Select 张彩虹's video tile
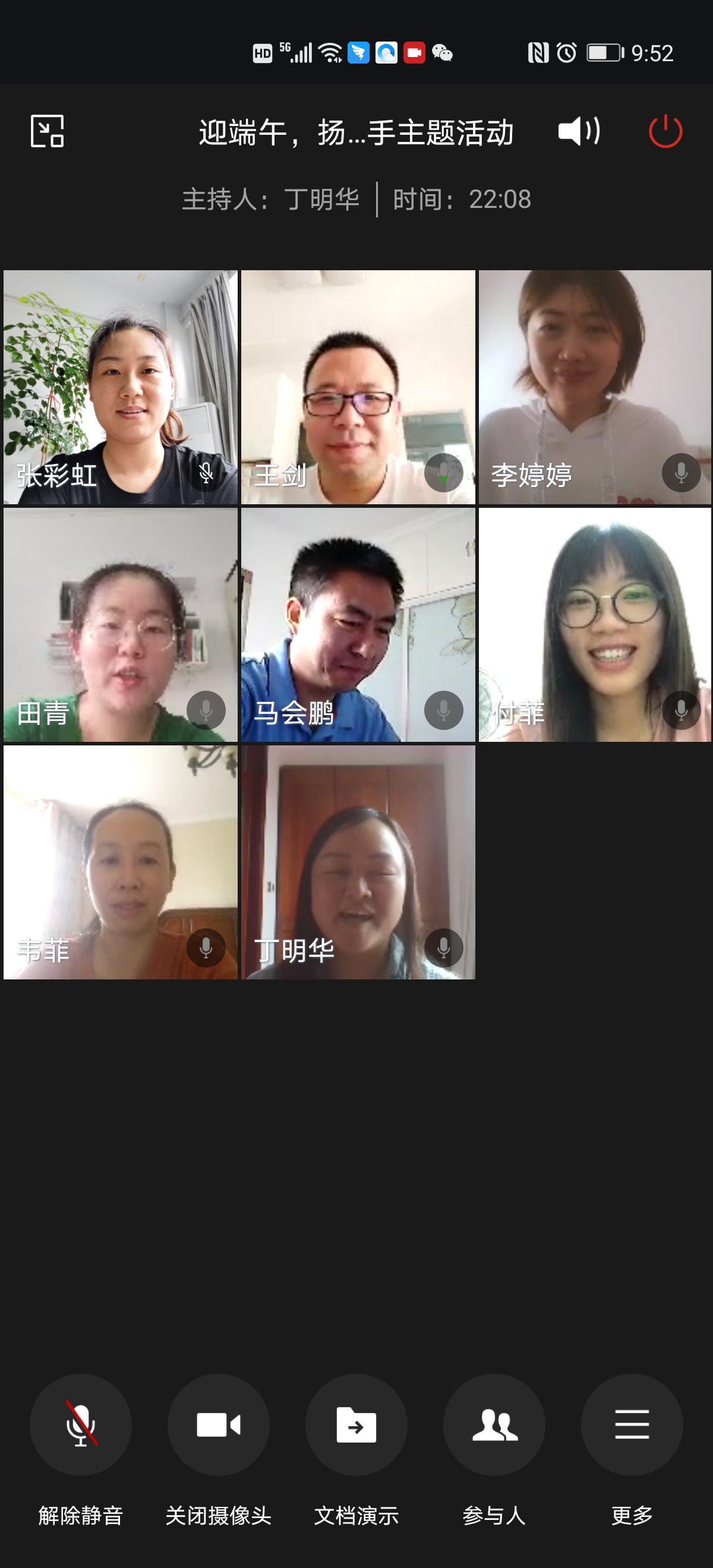Viewport: 713px width, 1568px height. [x=121, y=387]
